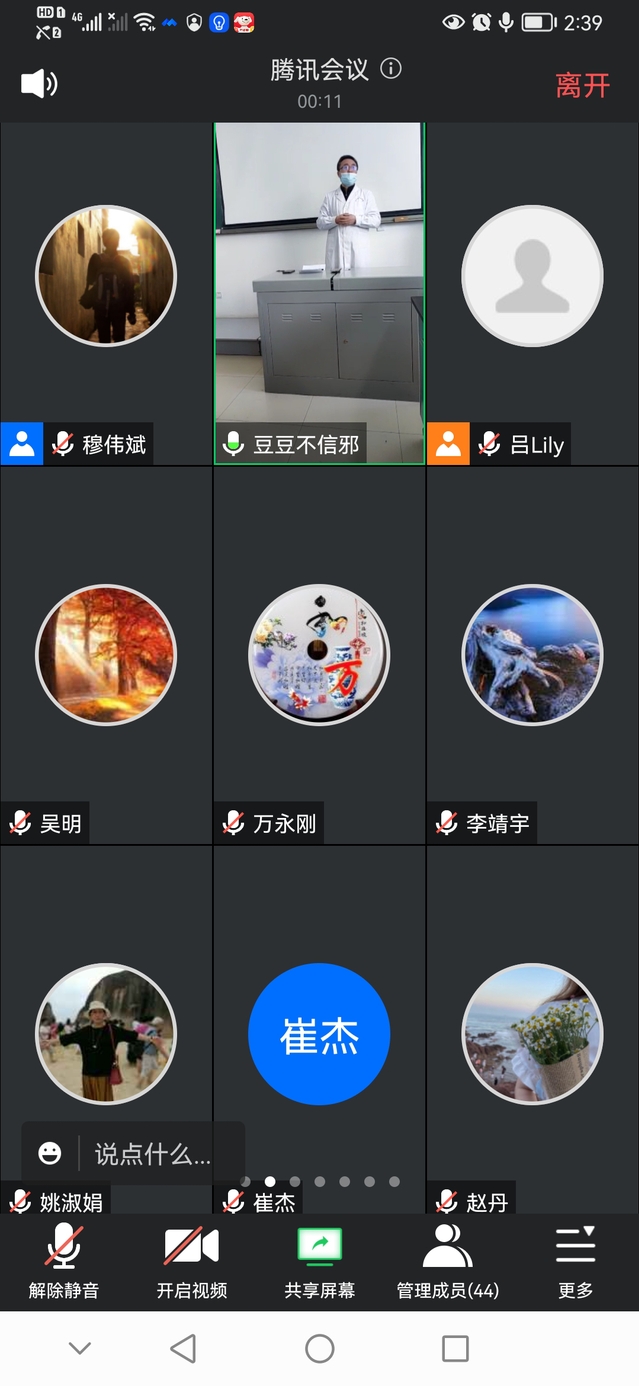Viewport: 639px width, 1386px height.
Task: Leave the meeting with 离开
Action: tap(583, 85)
